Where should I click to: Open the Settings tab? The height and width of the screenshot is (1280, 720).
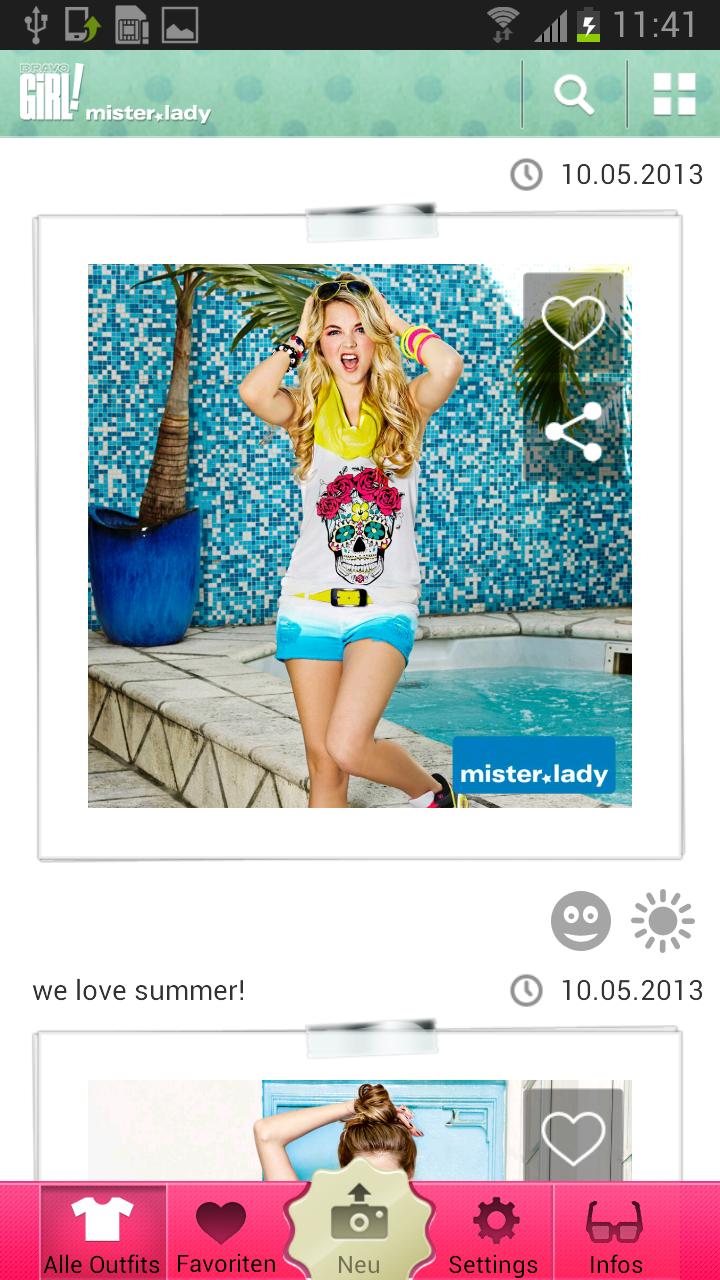point(493,1233)
